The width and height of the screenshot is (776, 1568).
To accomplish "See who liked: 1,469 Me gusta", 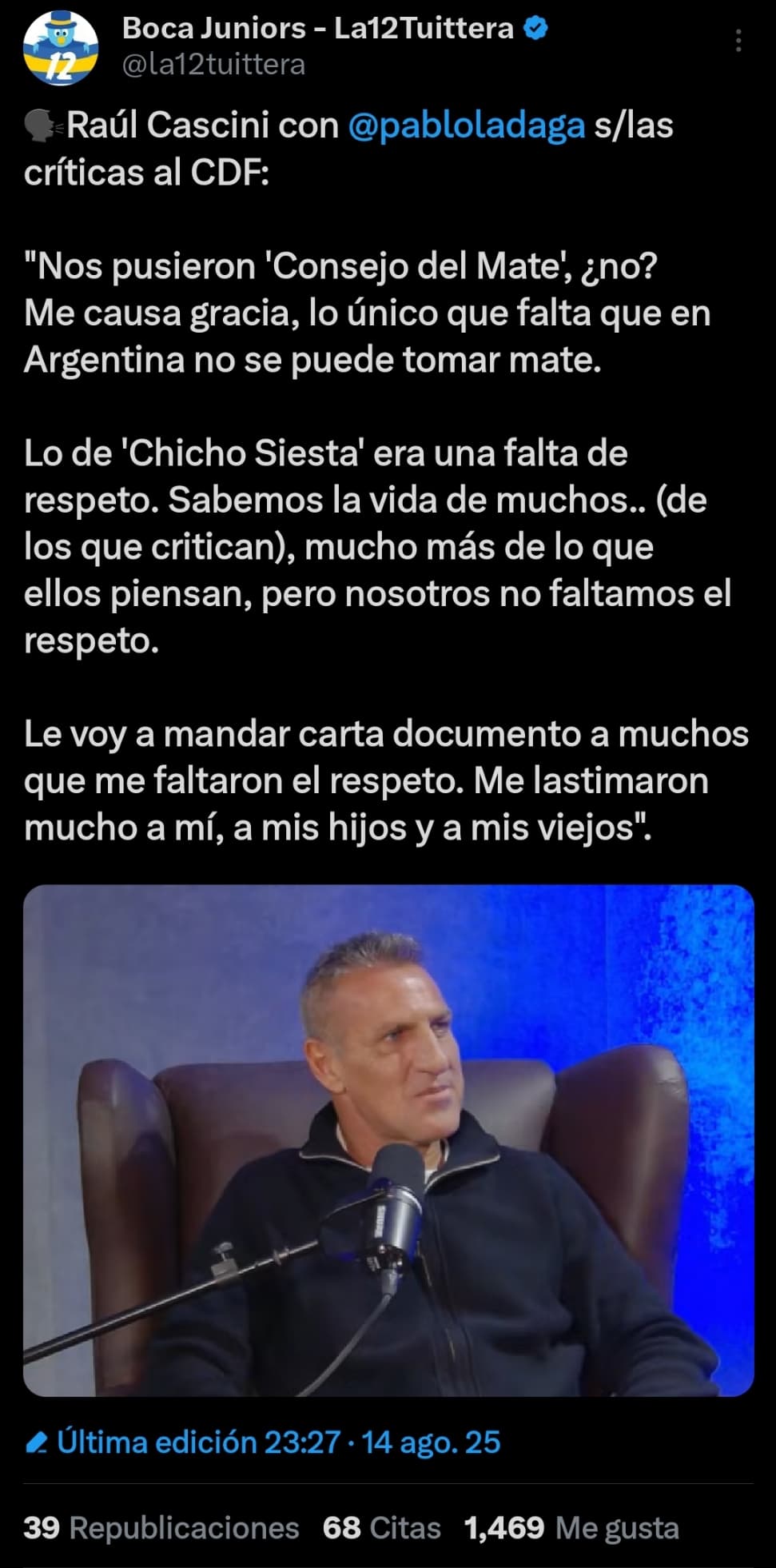I will [571, 1527].
